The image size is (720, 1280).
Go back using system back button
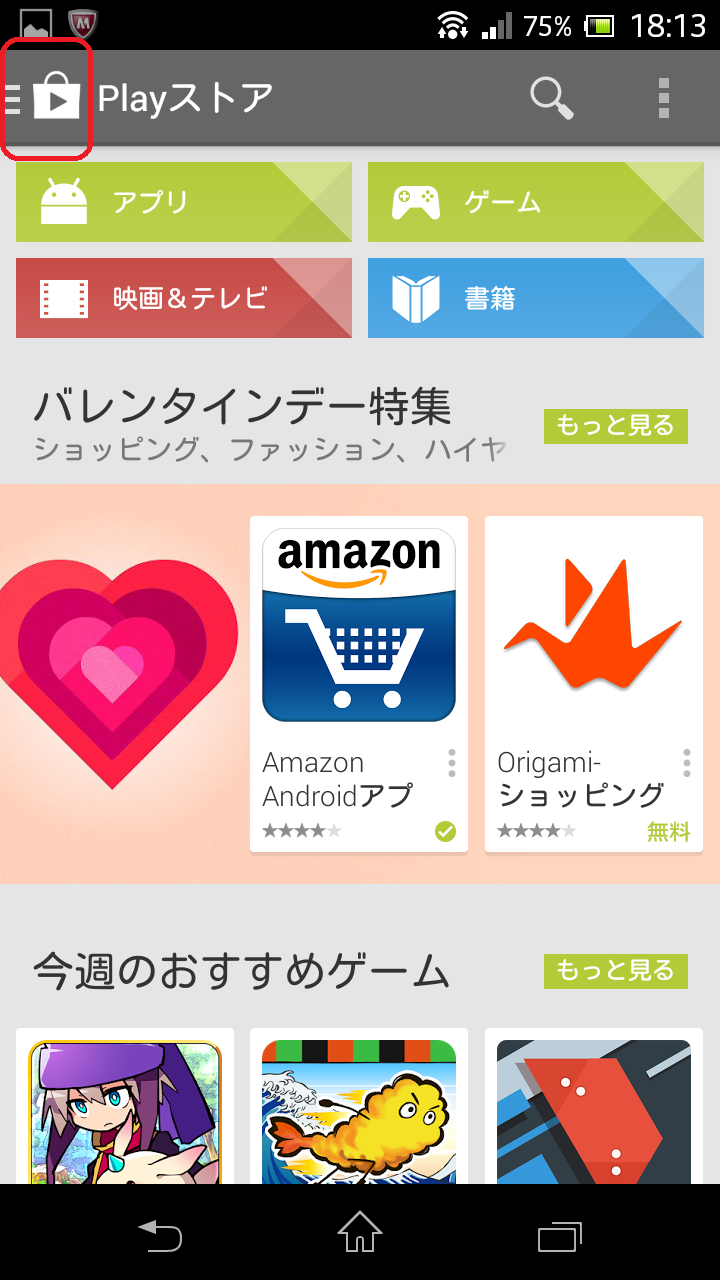click(x=160, y=1236)
